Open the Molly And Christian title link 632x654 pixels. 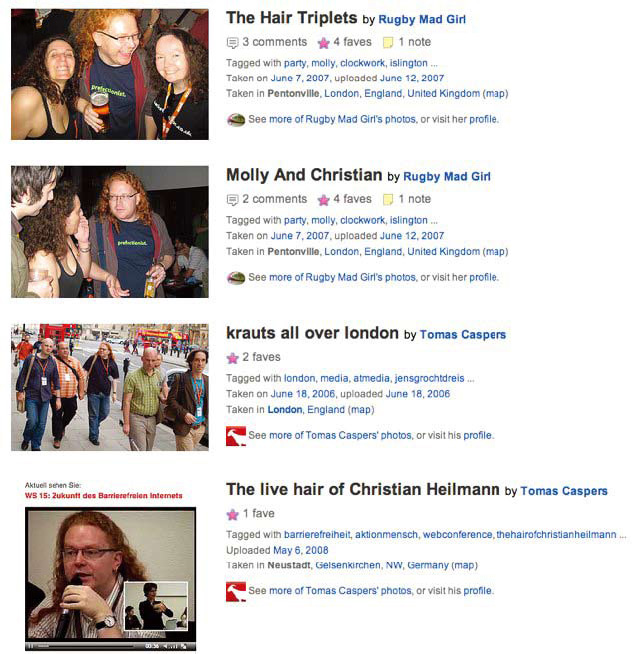tap(304, 175)
